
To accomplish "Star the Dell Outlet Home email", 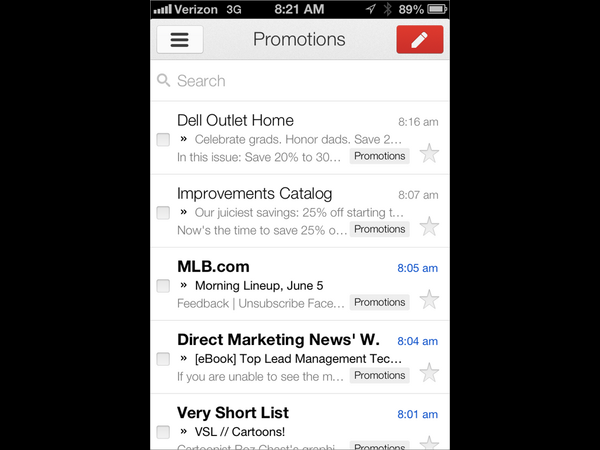I will pyautogui.click(x=429, y=153).
